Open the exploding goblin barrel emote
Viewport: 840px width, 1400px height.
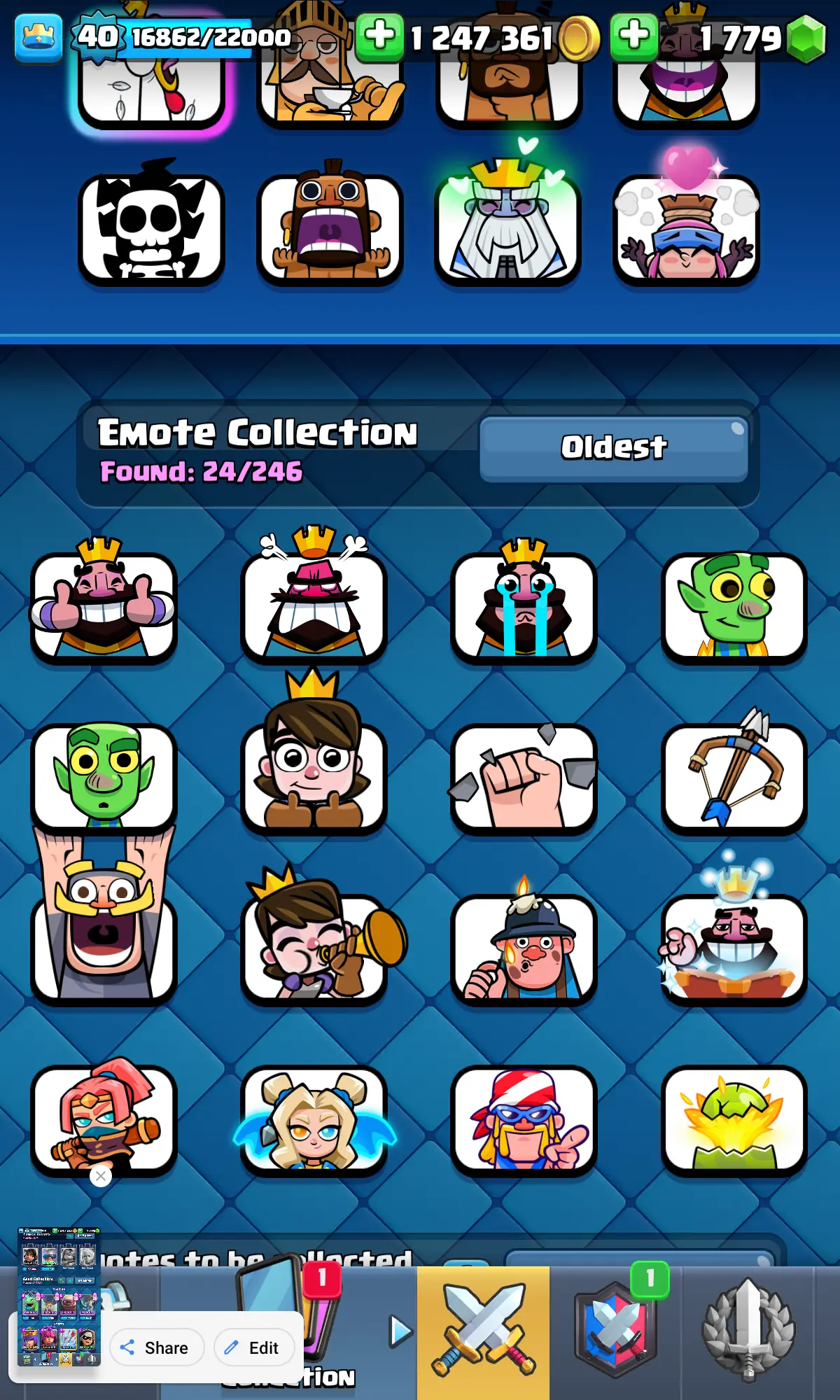click(734, 1119)
